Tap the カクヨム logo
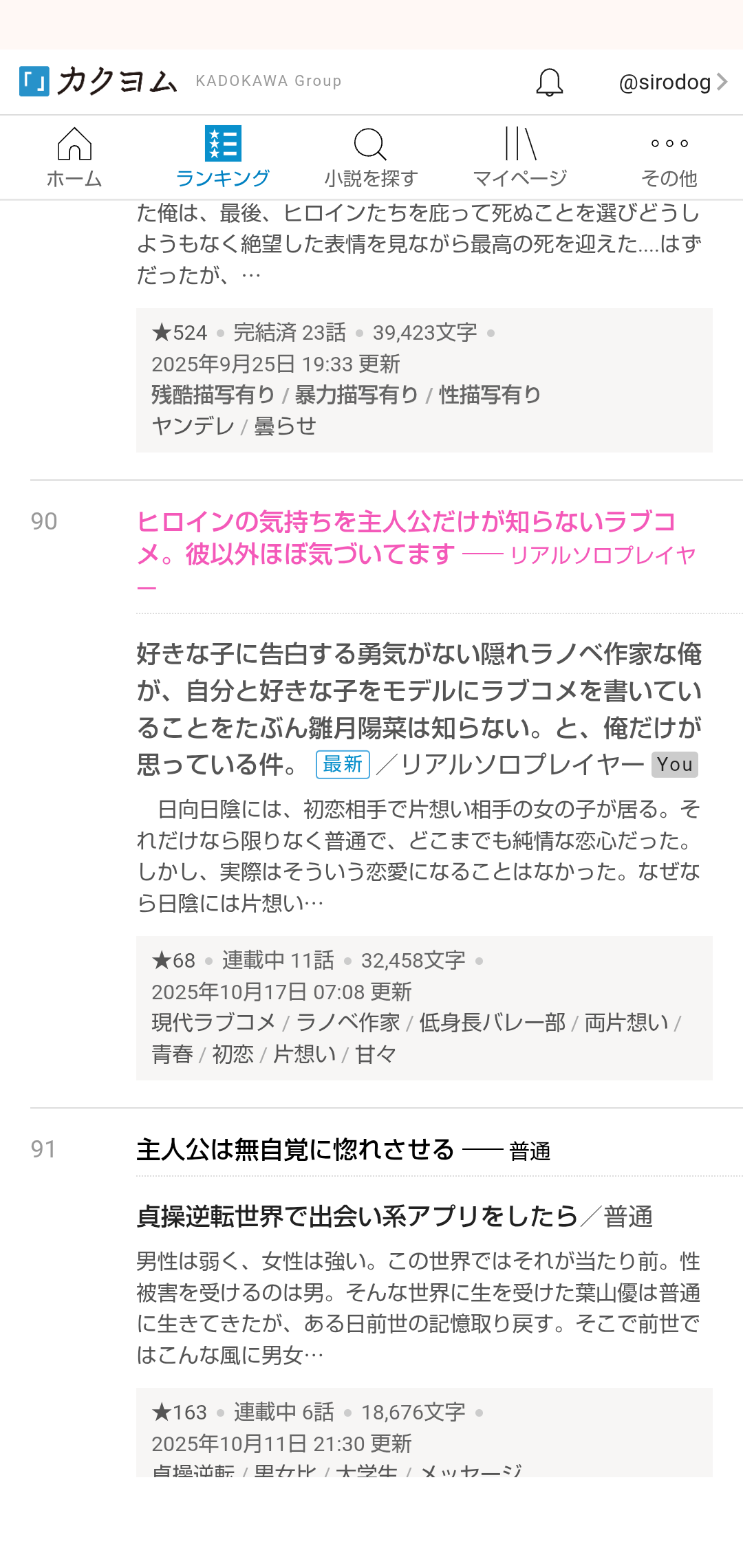743x1568 pixels. [98, 82]
